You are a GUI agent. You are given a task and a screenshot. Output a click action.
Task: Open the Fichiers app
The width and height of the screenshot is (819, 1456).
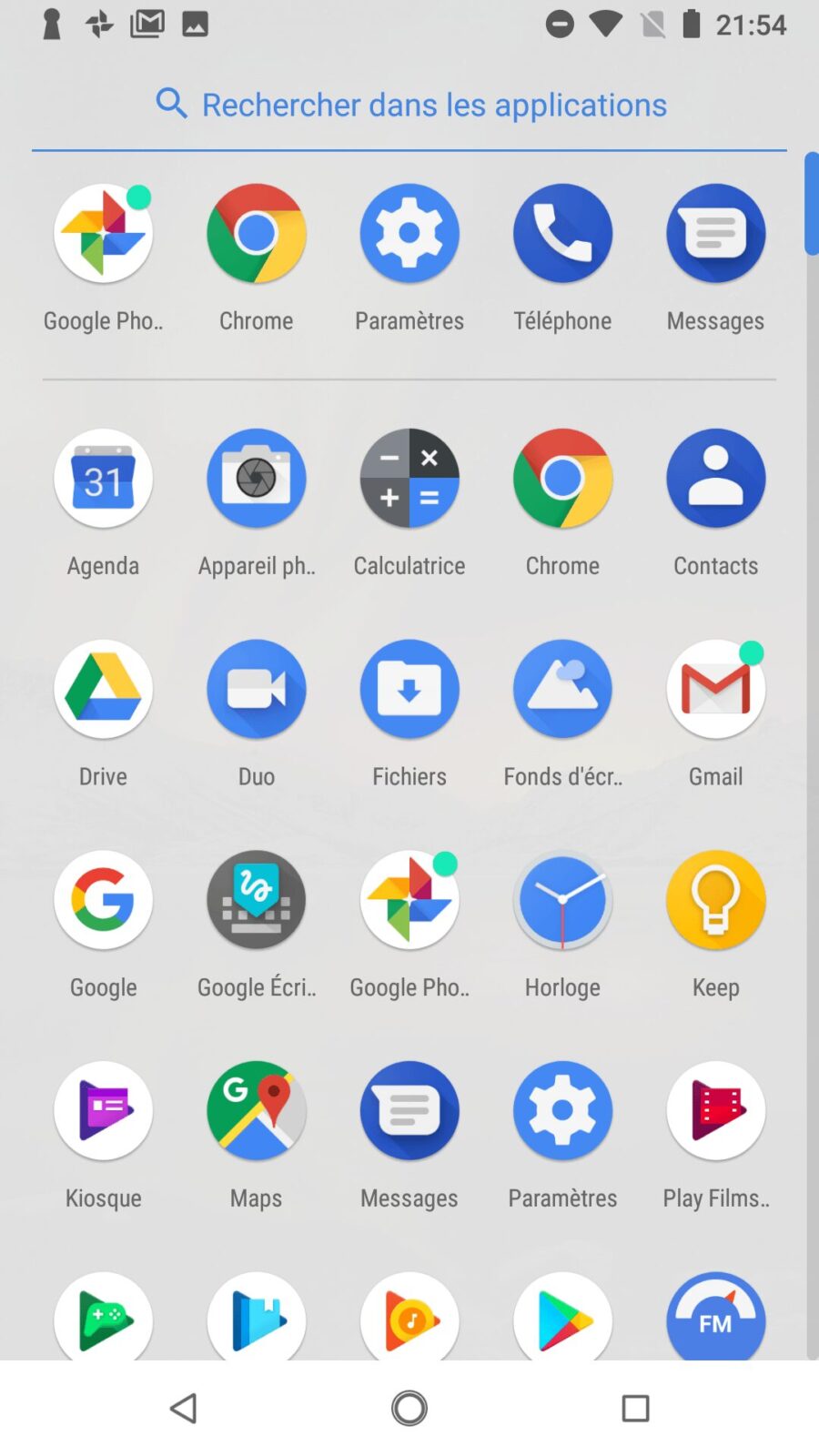(409, 690)
